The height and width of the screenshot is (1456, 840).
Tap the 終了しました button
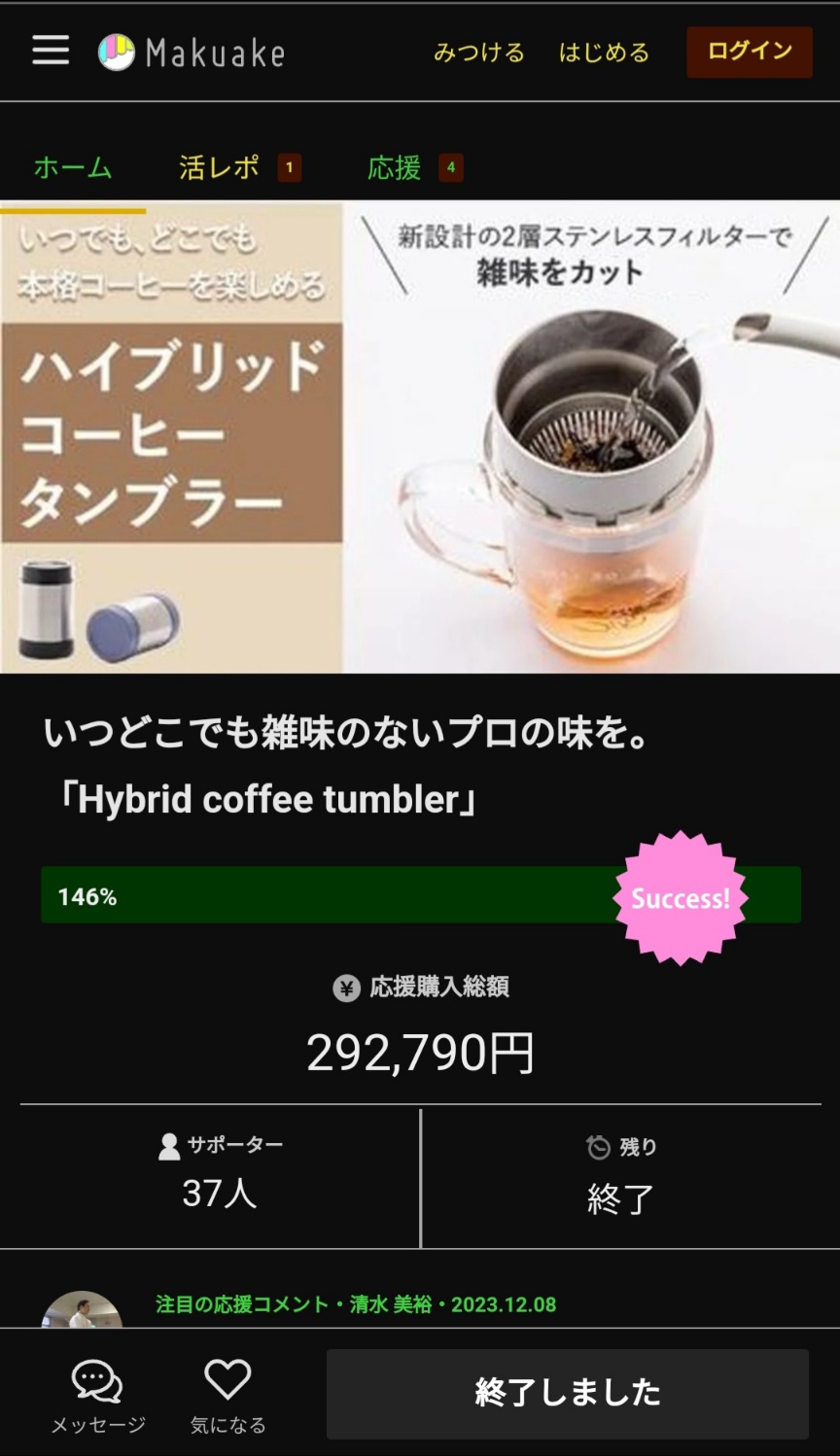coord(567,1393)
